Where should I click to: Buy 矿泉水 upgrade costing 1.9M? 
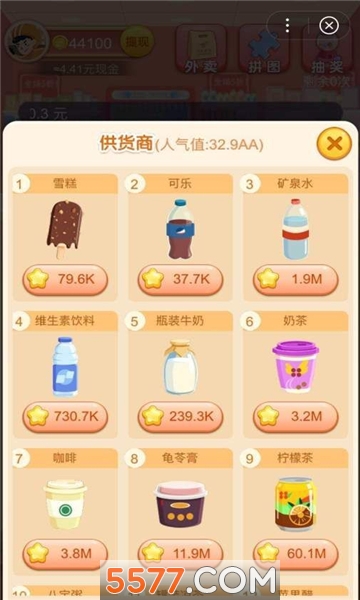(295, 279)
